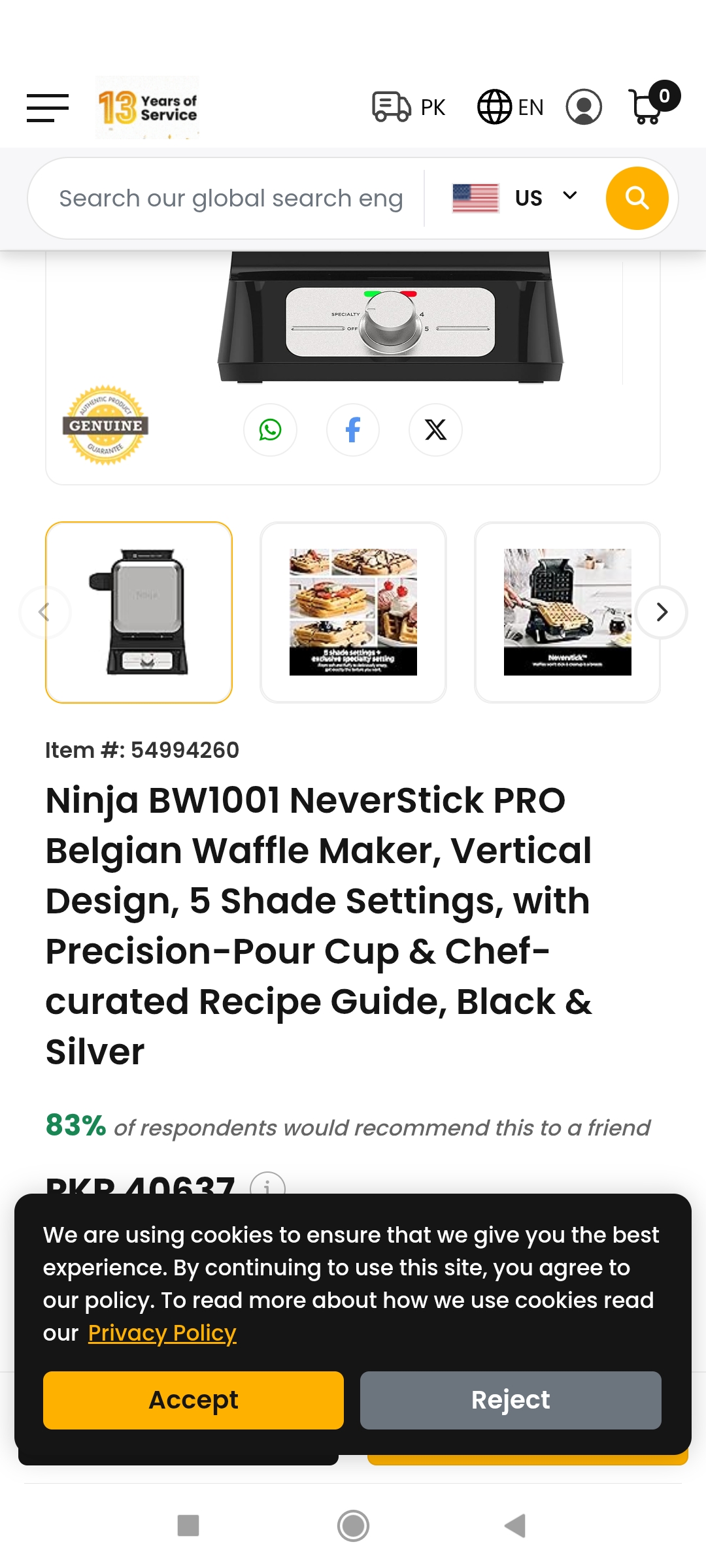View the Neverstick plates thumbnail image
This screenshot has height=1568, width=706.
567,612
